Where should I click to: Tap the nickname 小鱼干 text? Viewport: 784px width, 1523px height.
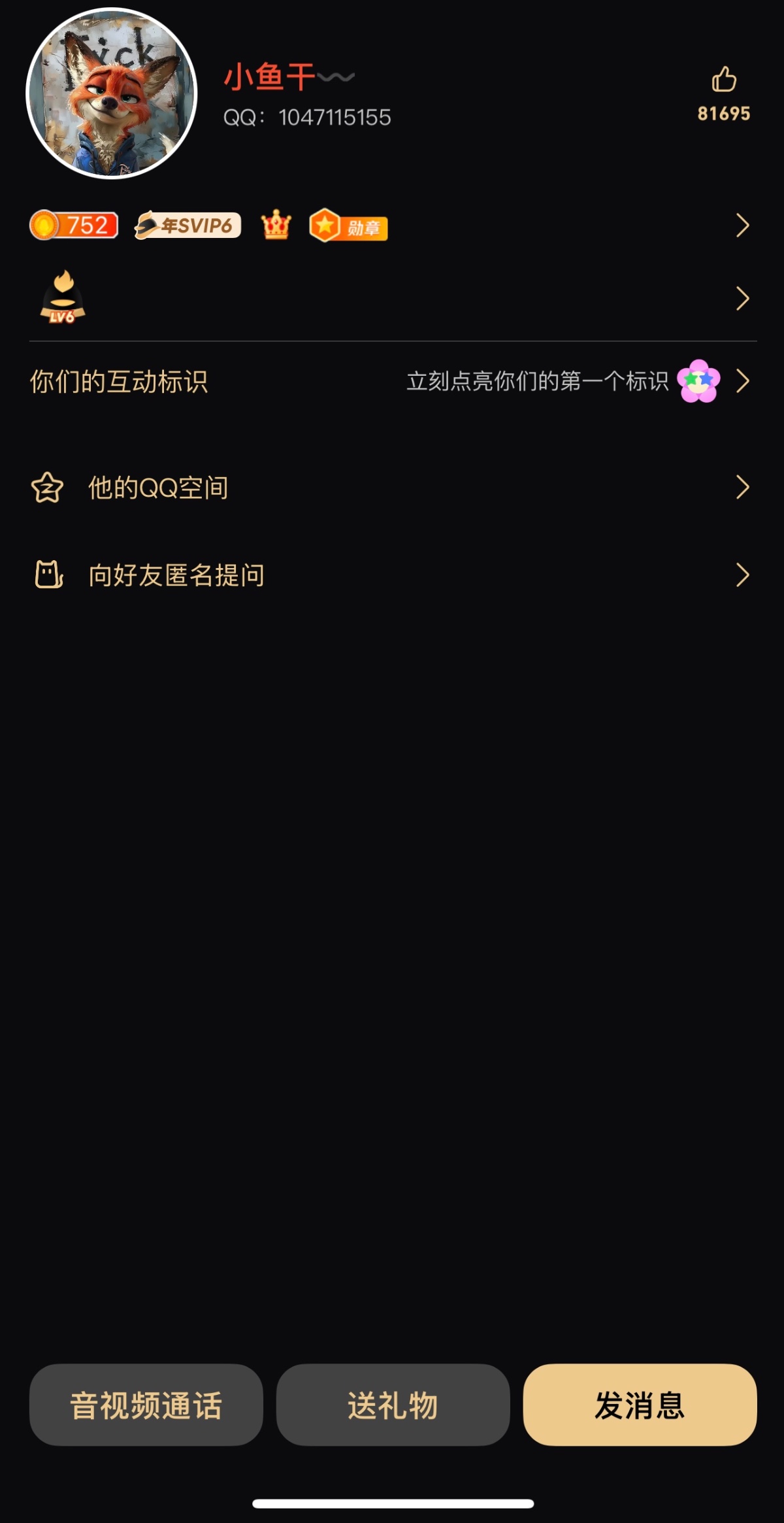271,76
